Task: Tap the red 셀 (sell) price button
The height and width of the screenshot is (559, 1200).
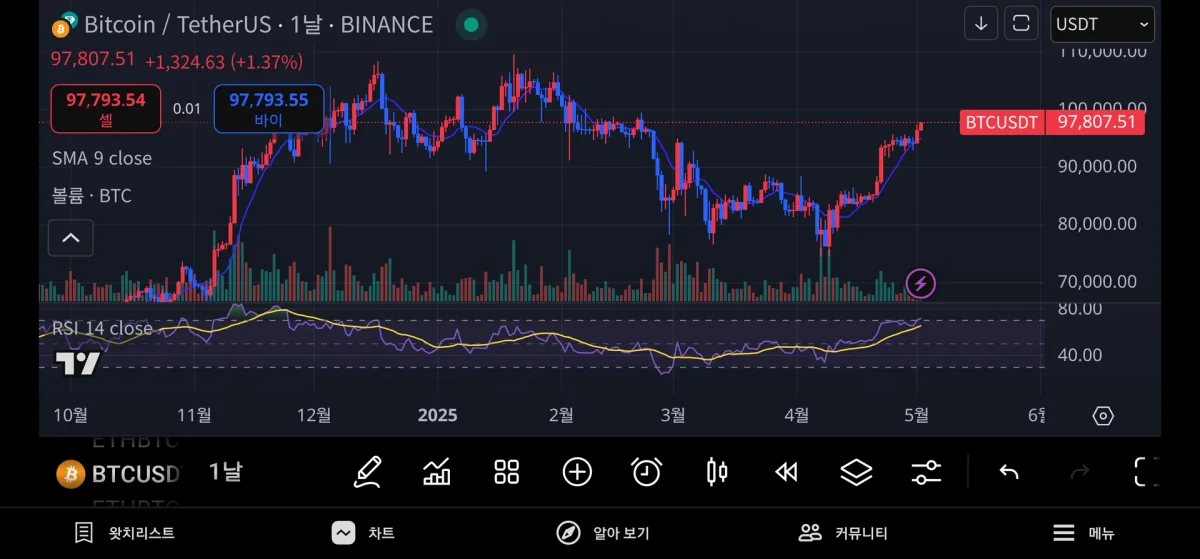Action: click(105, 108)
